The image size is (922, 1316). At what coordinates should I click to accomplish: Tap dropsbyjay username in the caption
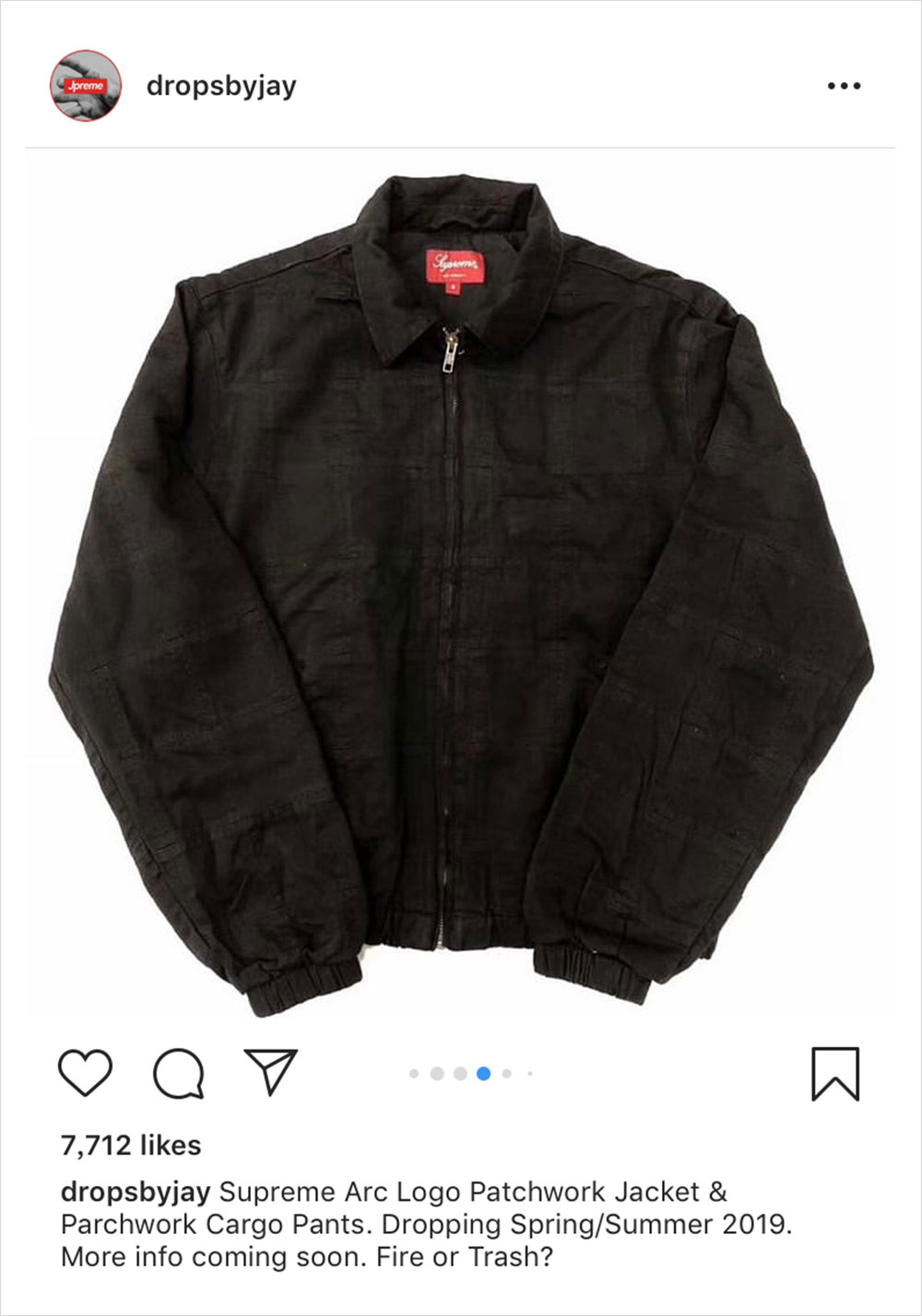[x=136, y=1192]
